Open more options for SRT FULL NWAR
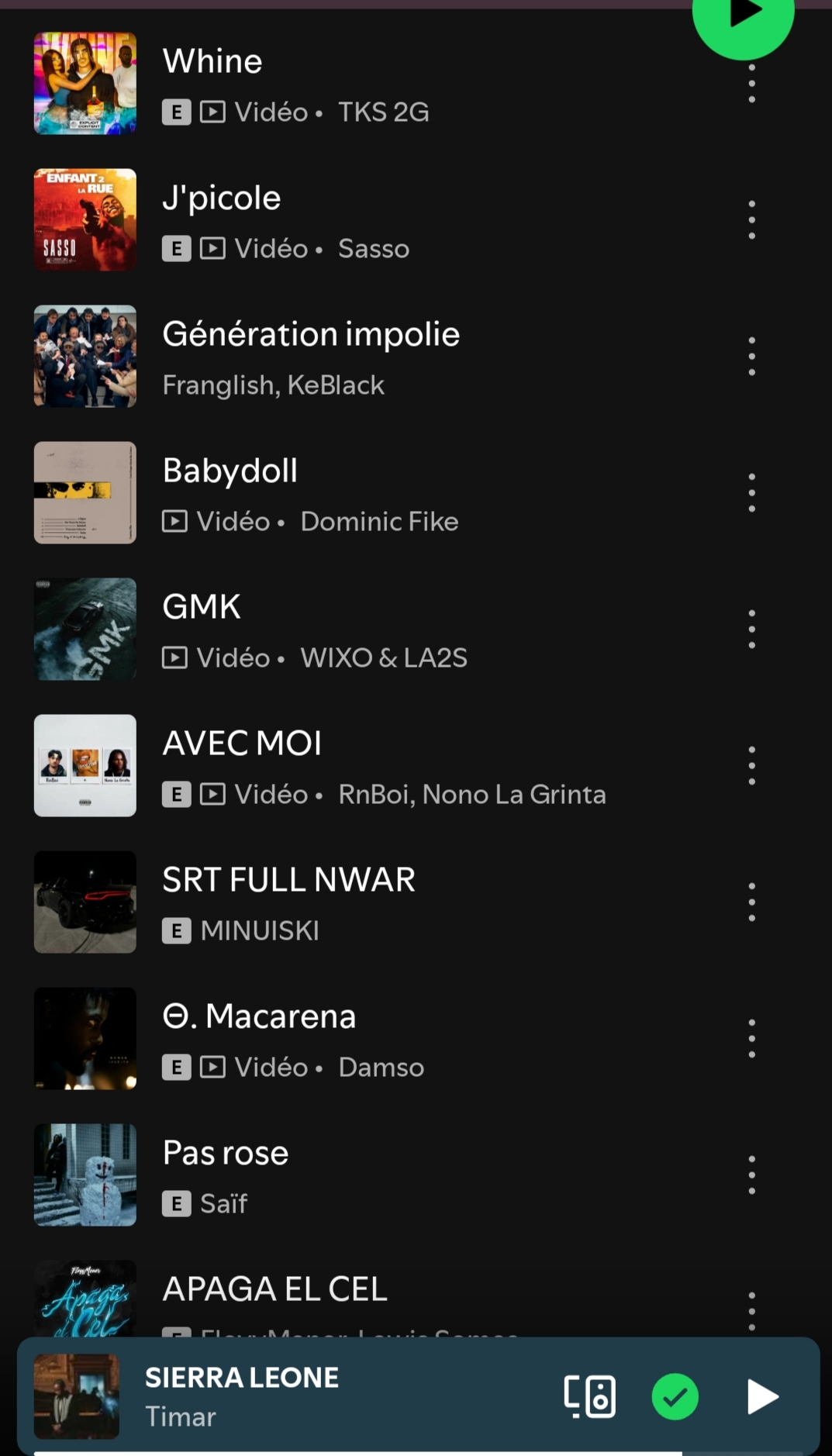832x1456 pixels. click(751, 902)
